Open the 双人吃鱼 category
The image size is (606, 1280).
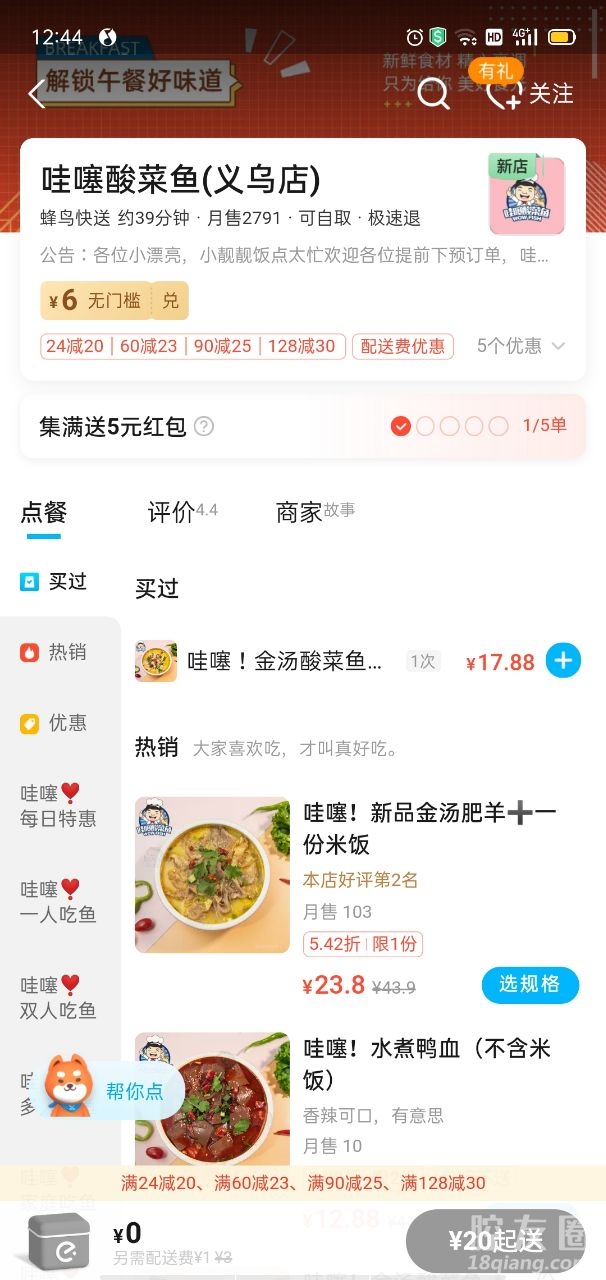[x=59, y=997]
